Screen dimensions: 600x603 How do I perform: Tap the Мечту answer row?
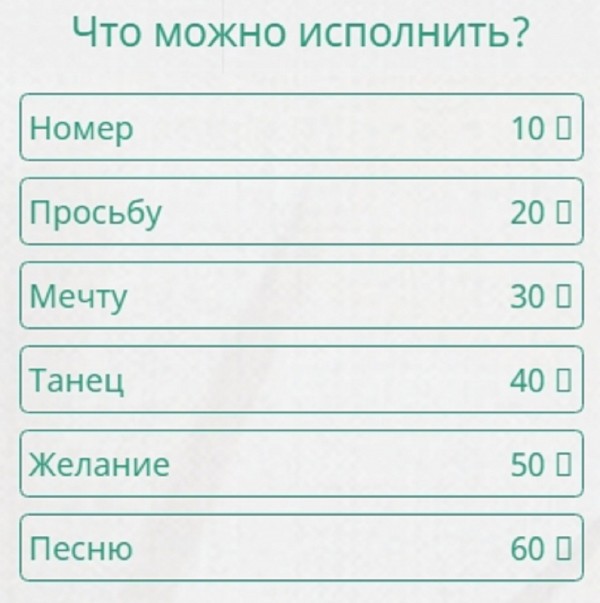coord(300,296)
